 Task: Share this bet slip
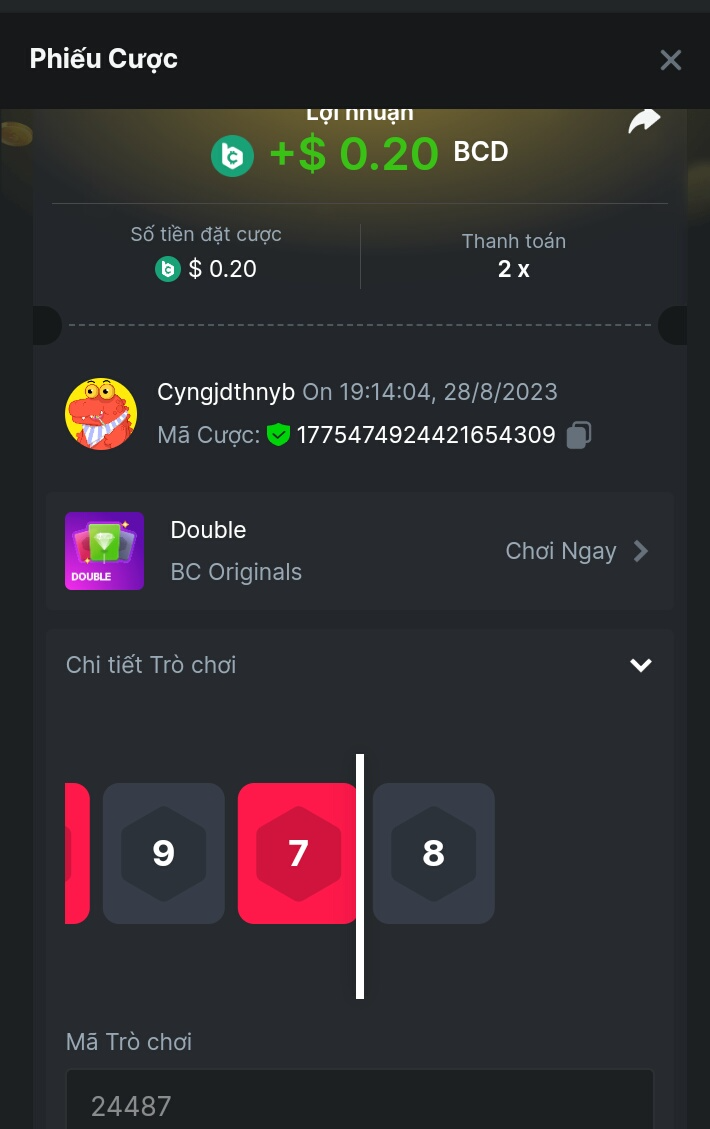[644, 122]
